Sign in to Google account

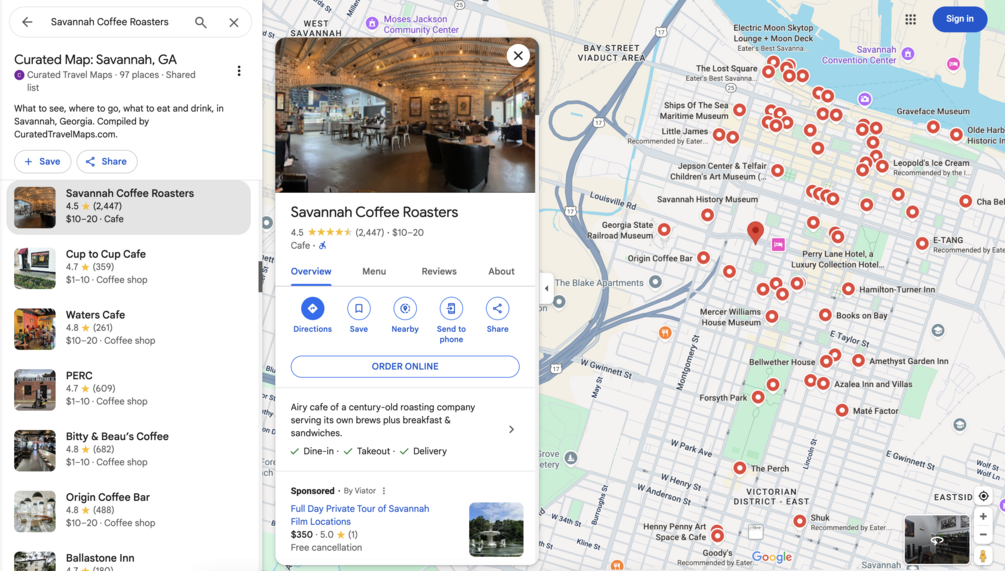[x=959, y=19]
